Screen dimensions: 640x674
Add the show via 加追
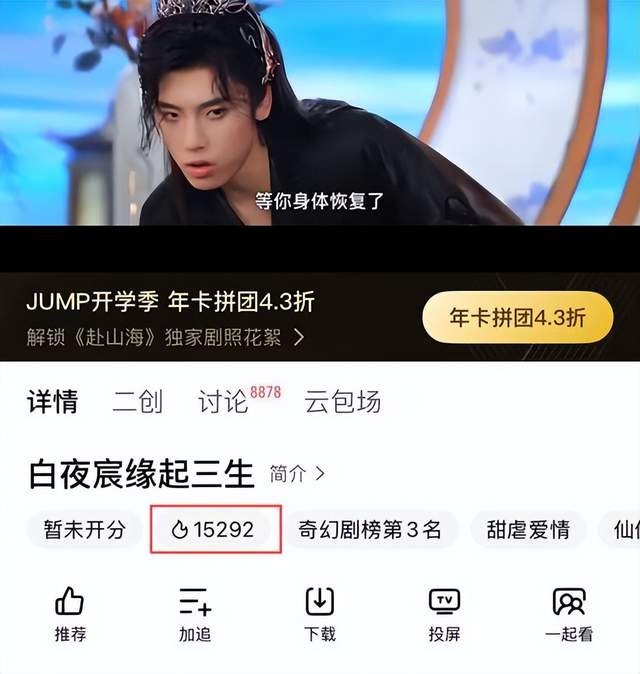coord(195,614)
